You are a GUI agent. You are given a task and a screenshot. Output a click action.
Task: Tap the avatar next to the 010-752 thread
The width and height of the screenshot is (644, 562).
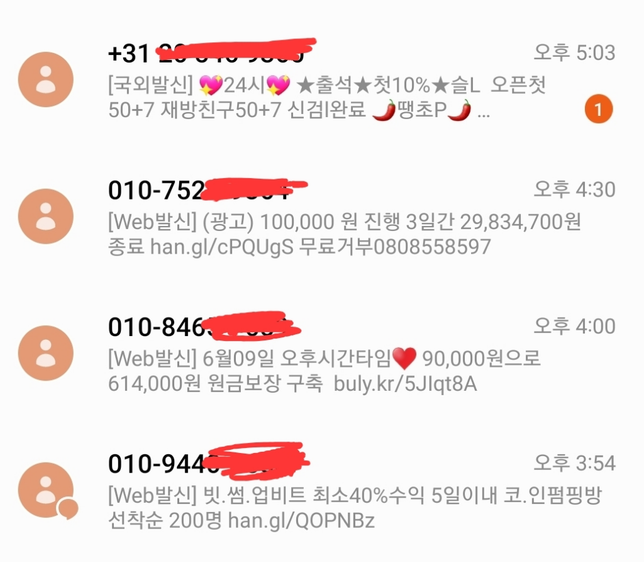(x=47, y=217)
